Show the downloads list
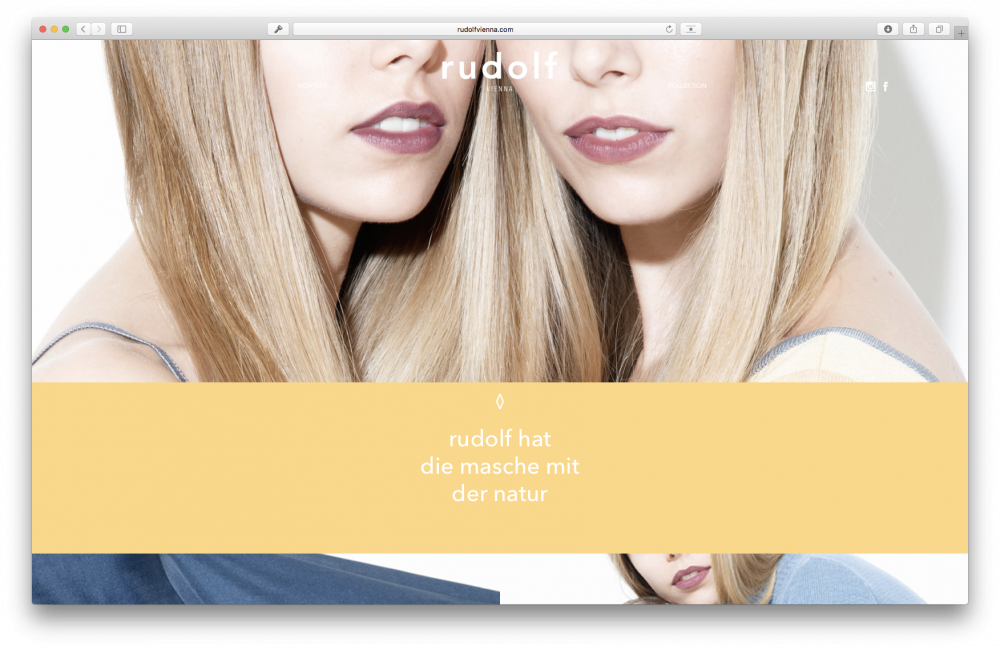This screenshot has height=650, width=1000. coord(887,29)
